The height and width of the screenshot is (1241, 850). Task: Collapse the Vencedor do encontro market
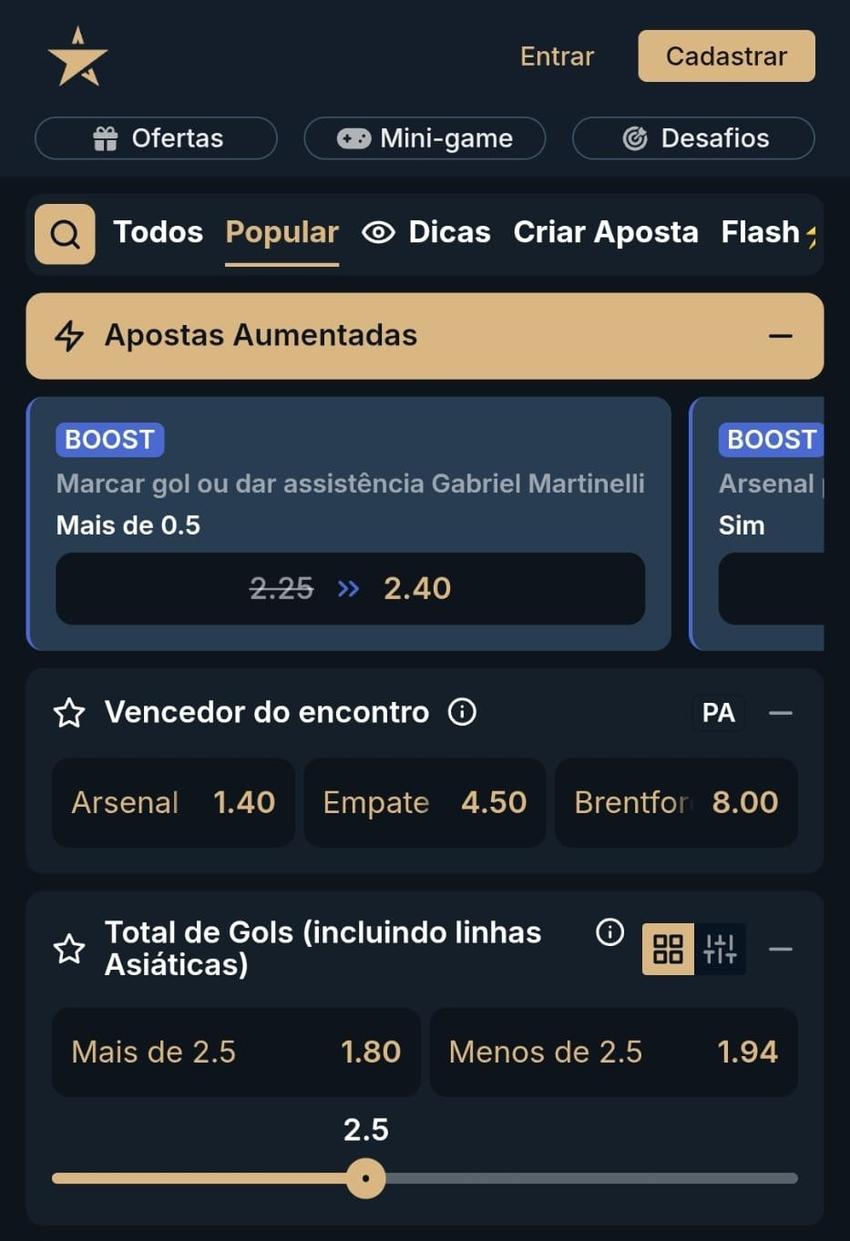780,712
